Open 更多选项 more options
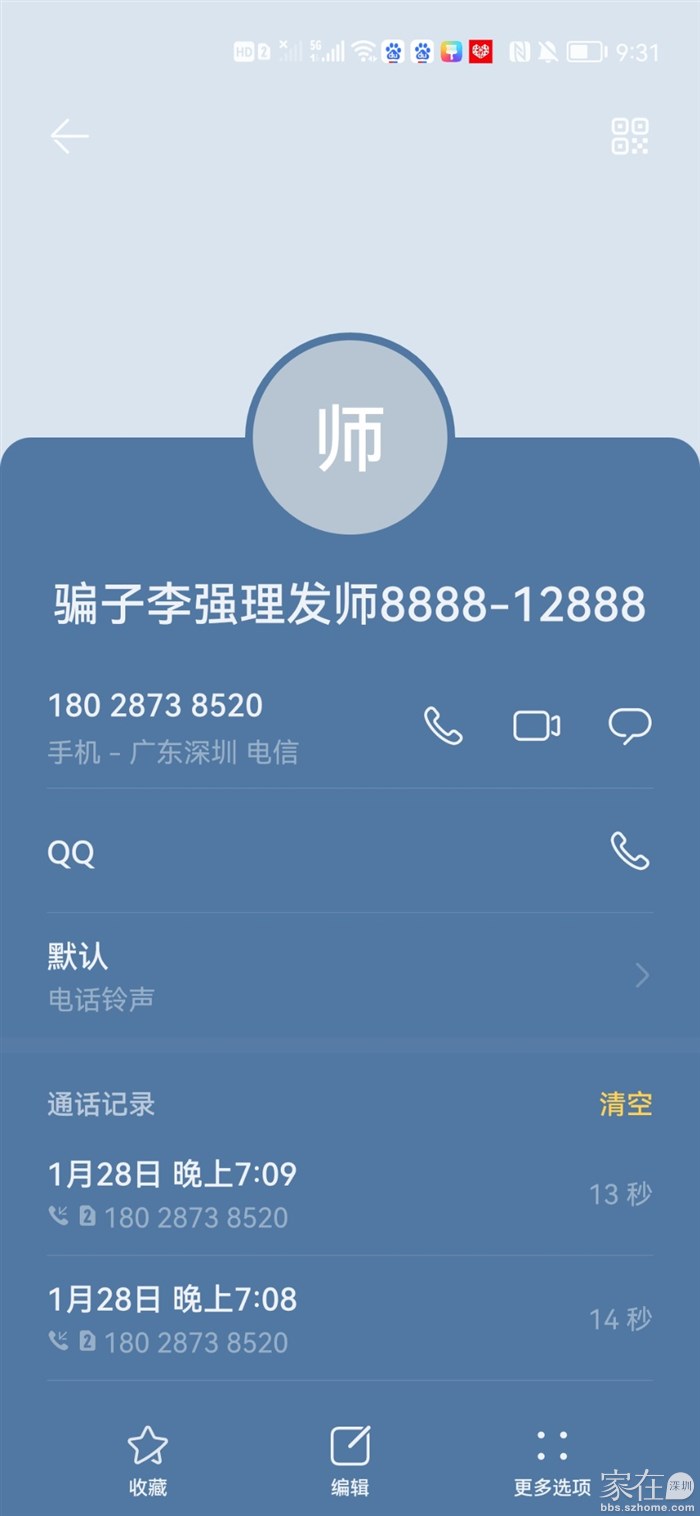The height and width of the screenshot is (1516, 700). pyautogui.click(x=552, y=1460)
